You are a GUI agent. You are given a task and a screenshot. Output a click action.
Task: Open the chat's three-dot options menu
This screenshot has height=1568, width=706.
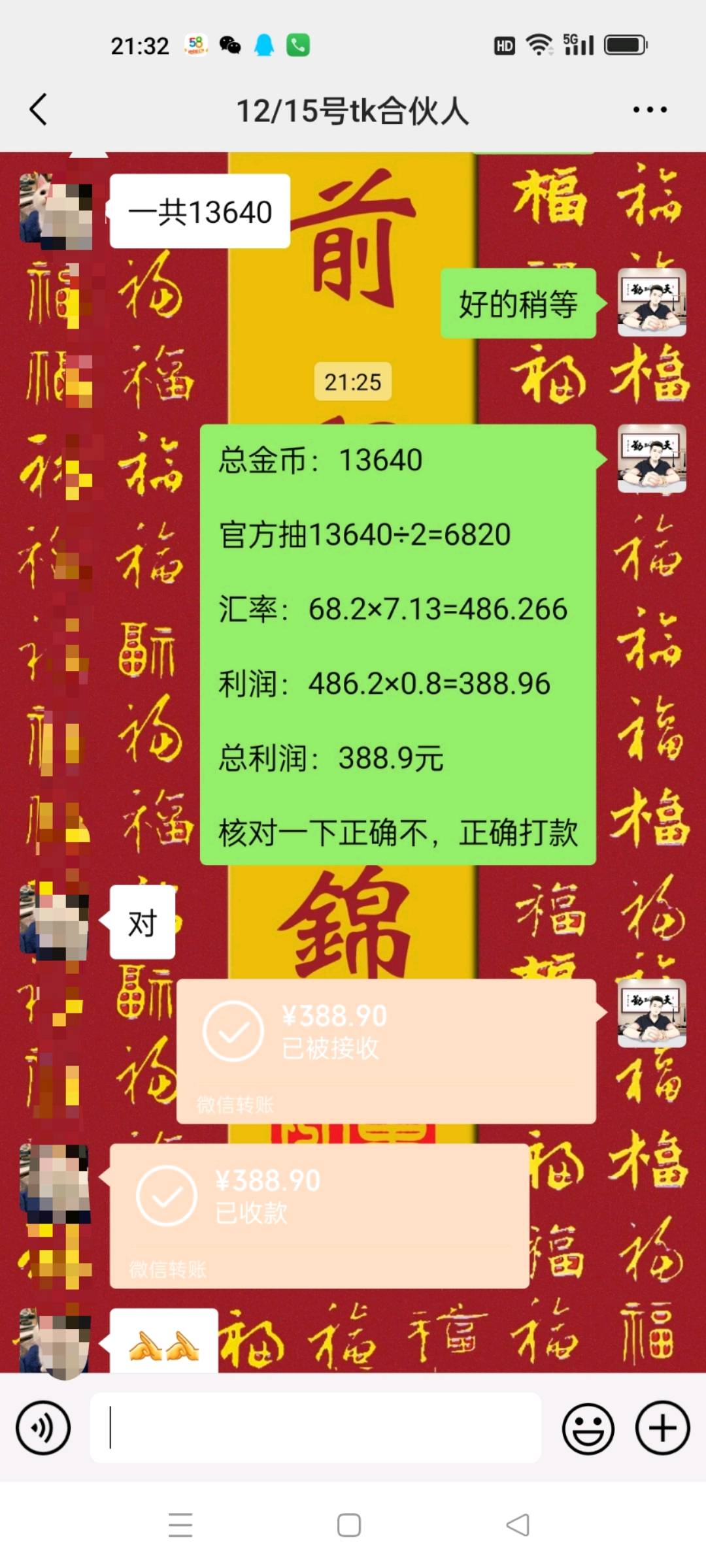650,110
